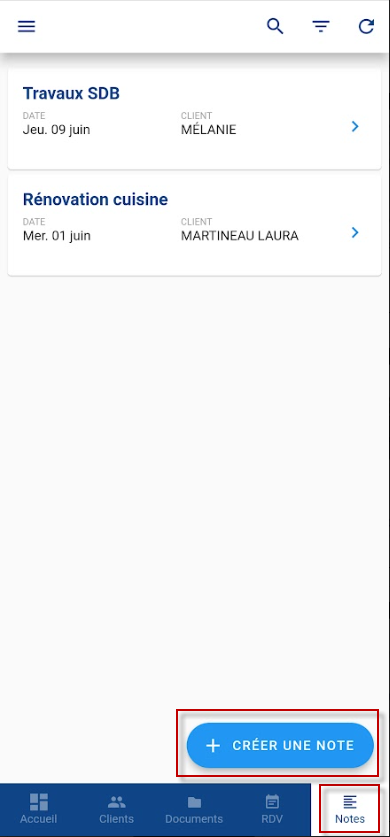Tap the Notes tab

pos(350,809)
